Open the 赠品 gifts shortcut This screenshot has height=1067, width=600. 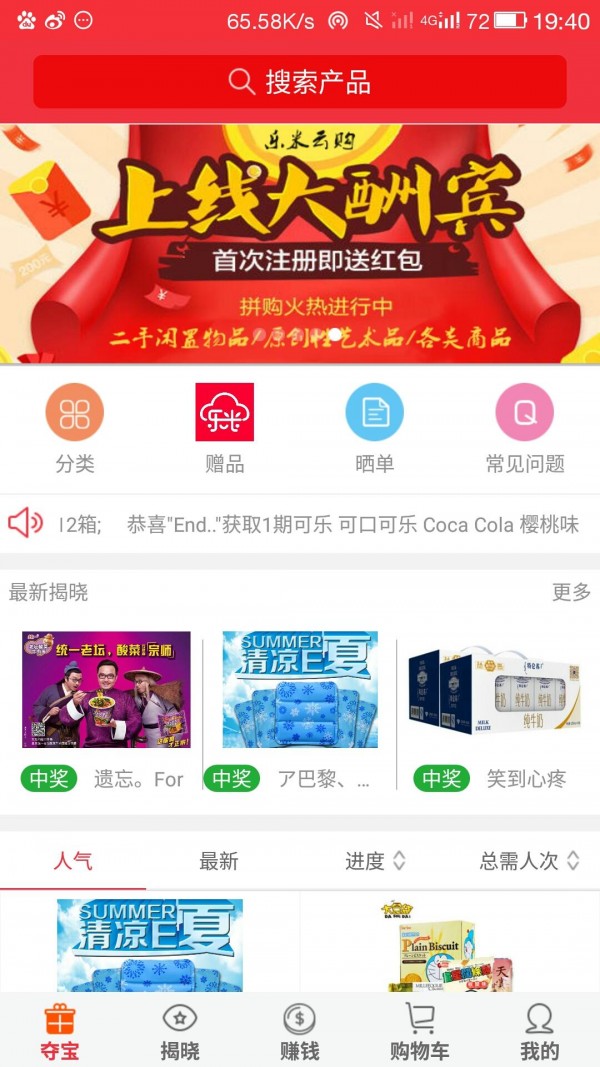point(224,428)
